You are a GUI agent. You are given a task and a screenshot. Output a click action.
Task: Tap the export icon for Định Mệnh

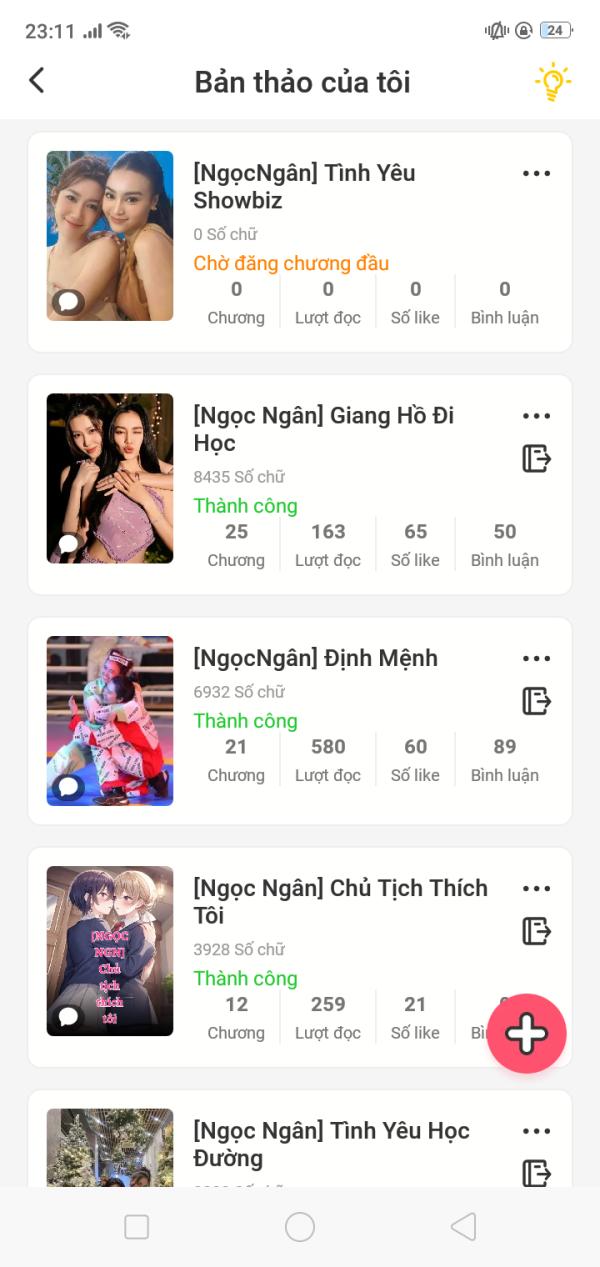point(536,701)
